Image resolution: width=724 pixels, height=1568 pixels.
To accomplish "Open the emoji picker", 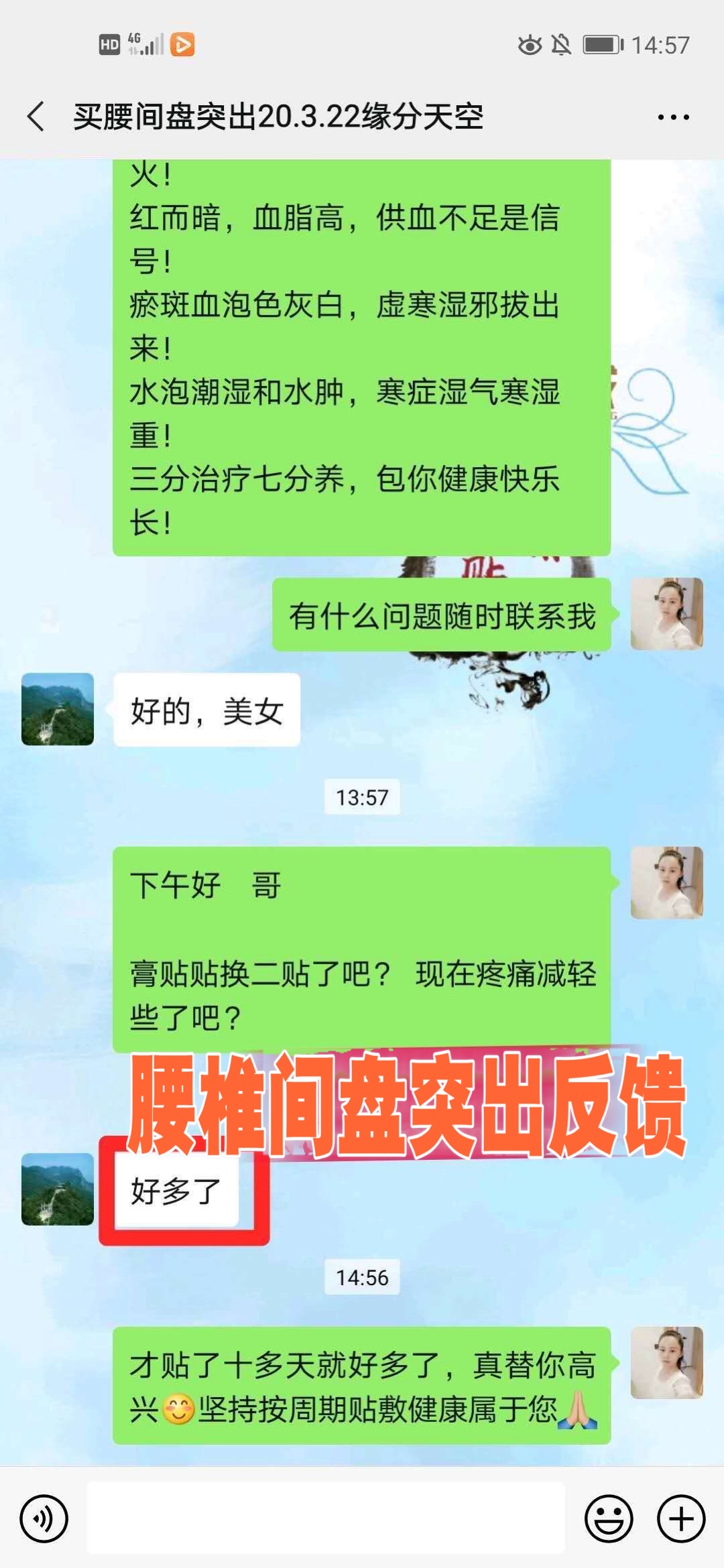I will click(609, 1518).
